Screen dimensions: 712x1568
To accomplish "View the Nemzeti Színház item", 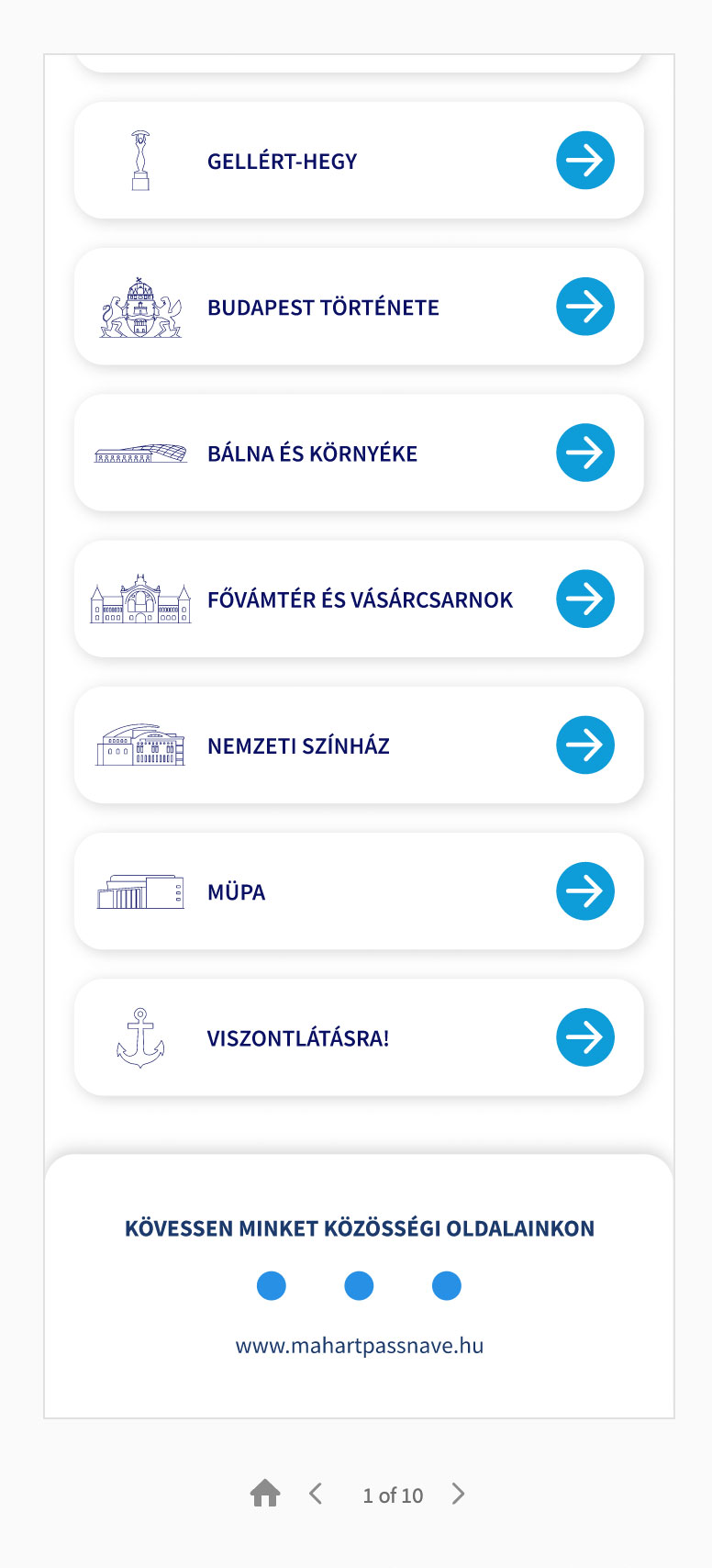I will (x=359, y=745).
